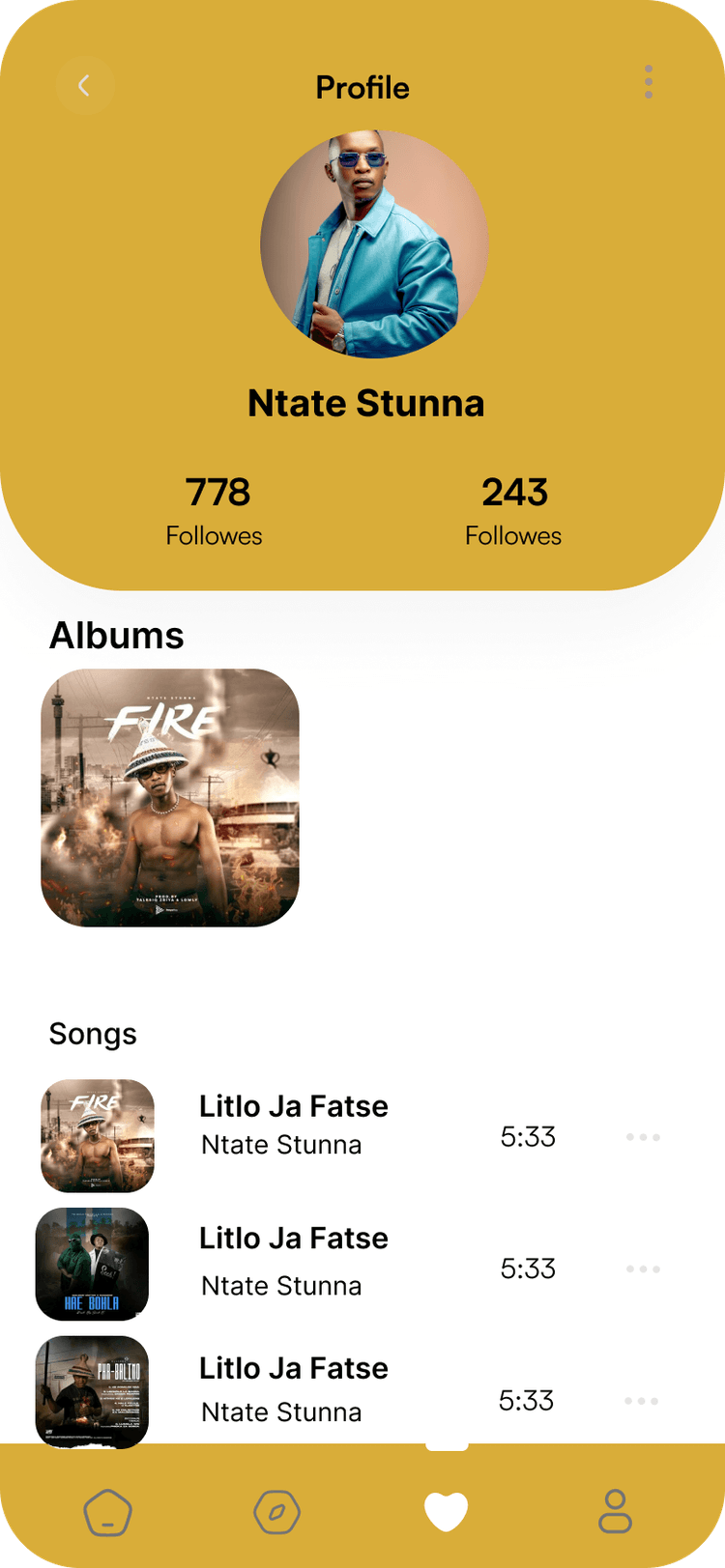Tap the artist name Ntate Stunna under the second song

pyautogui.click(x=281, y=1286)
